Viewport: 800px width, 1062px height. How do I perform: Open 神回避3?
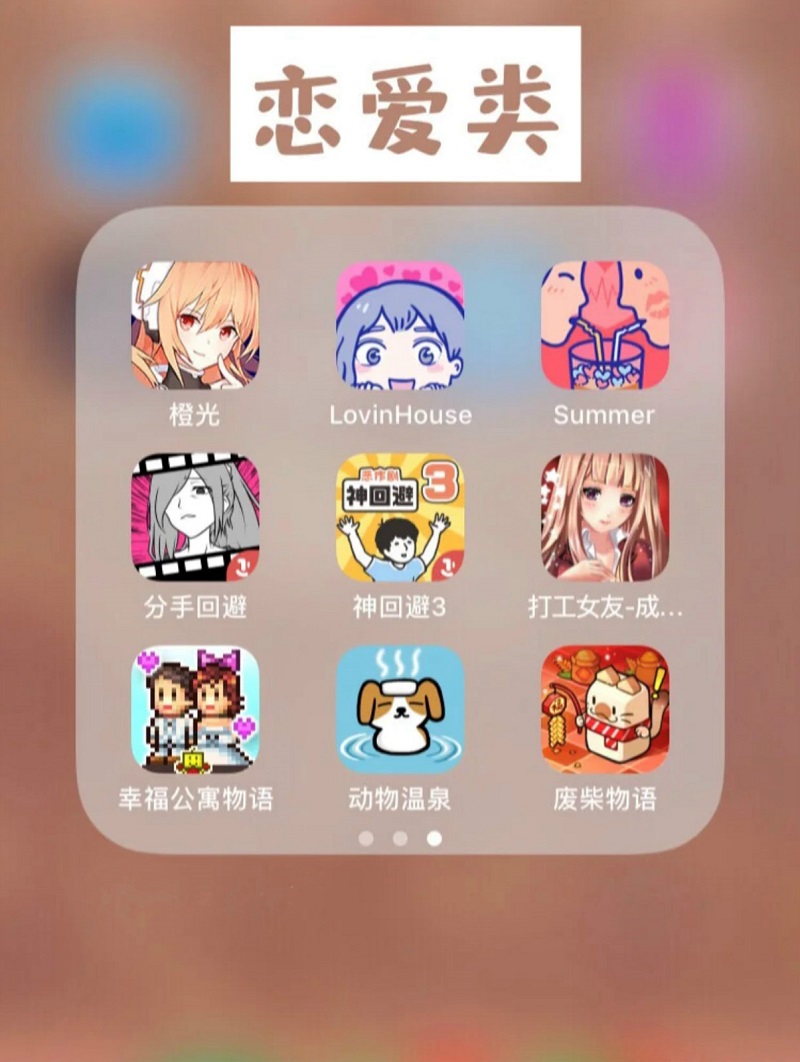click(400, 517)
